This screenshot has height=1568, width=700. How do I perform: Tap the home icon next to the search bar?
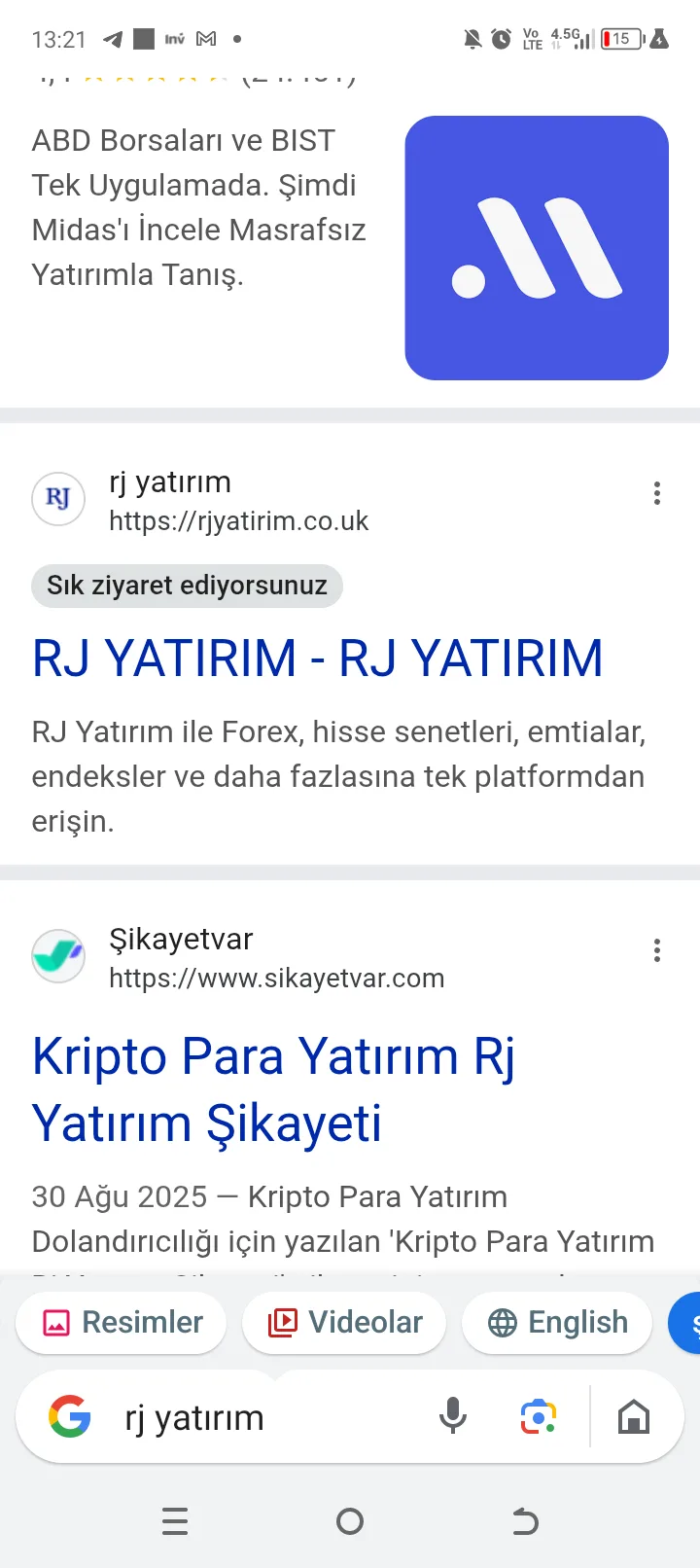(634, 1416)
